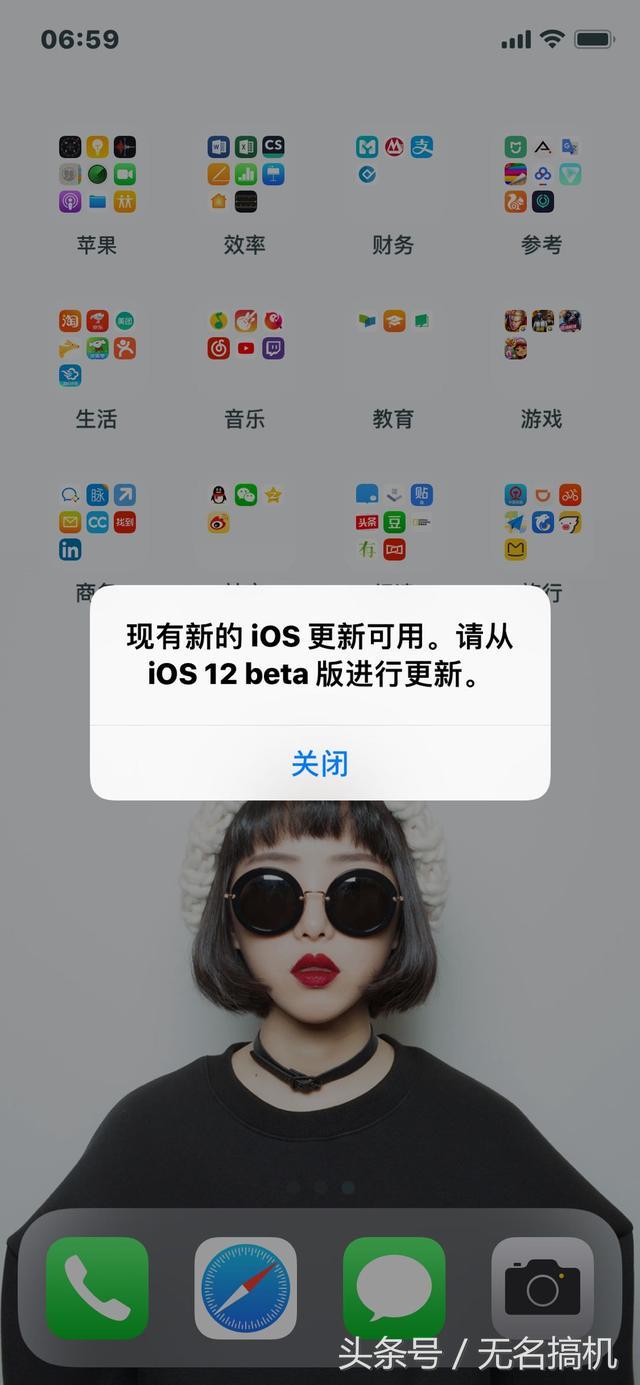Open the 苹果 folder
The width and height of the screenshot is (640, 1385).
pyautogui.click(x=97, y=175)
